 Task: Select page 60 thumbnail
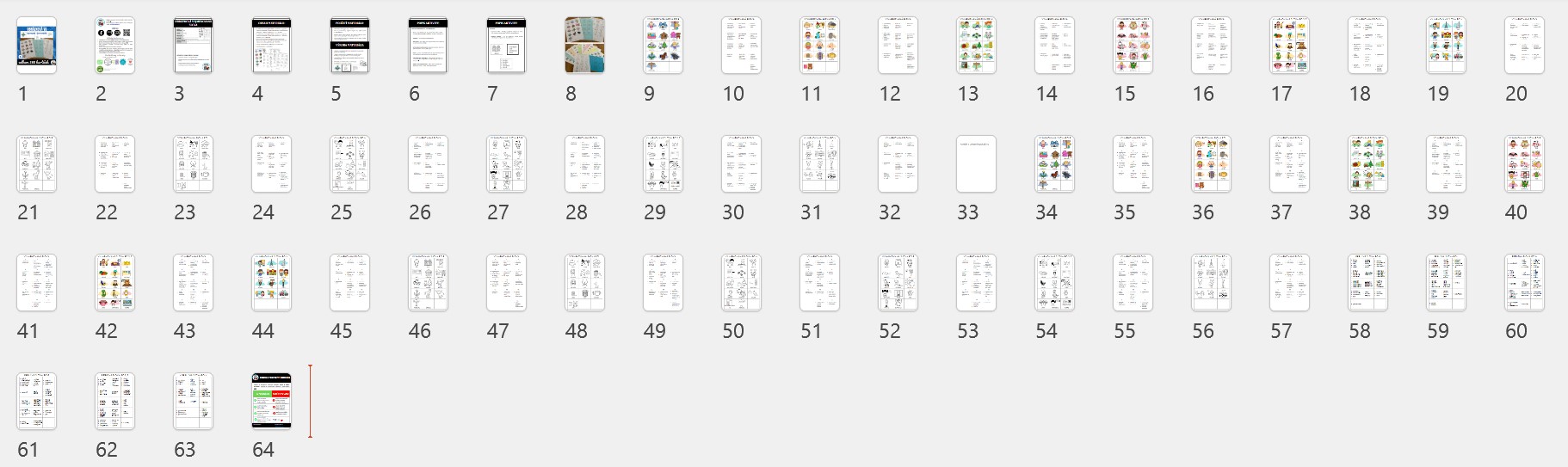[1525, 283]
